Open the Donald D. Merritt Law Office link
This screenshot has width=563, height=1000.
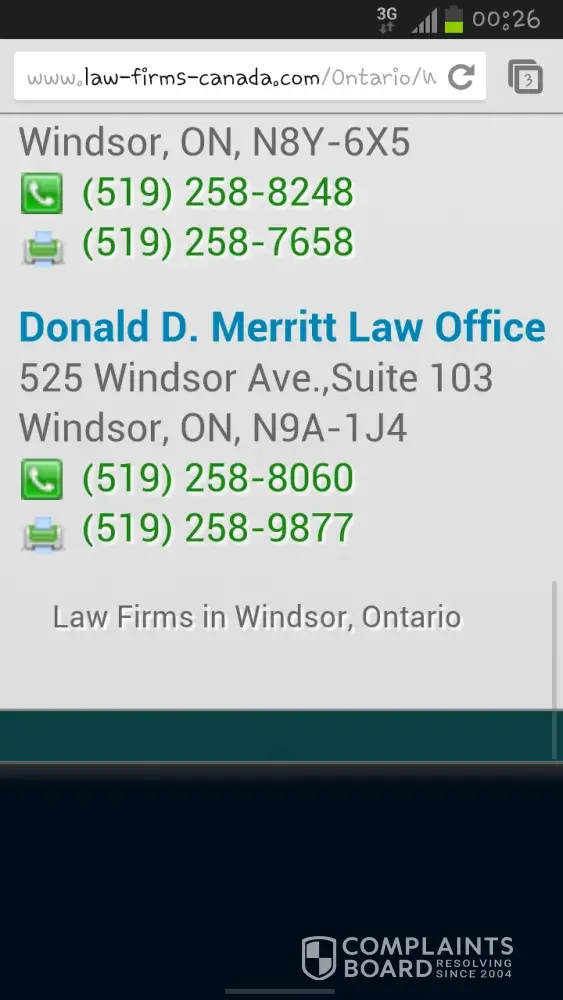pos(282,326)
